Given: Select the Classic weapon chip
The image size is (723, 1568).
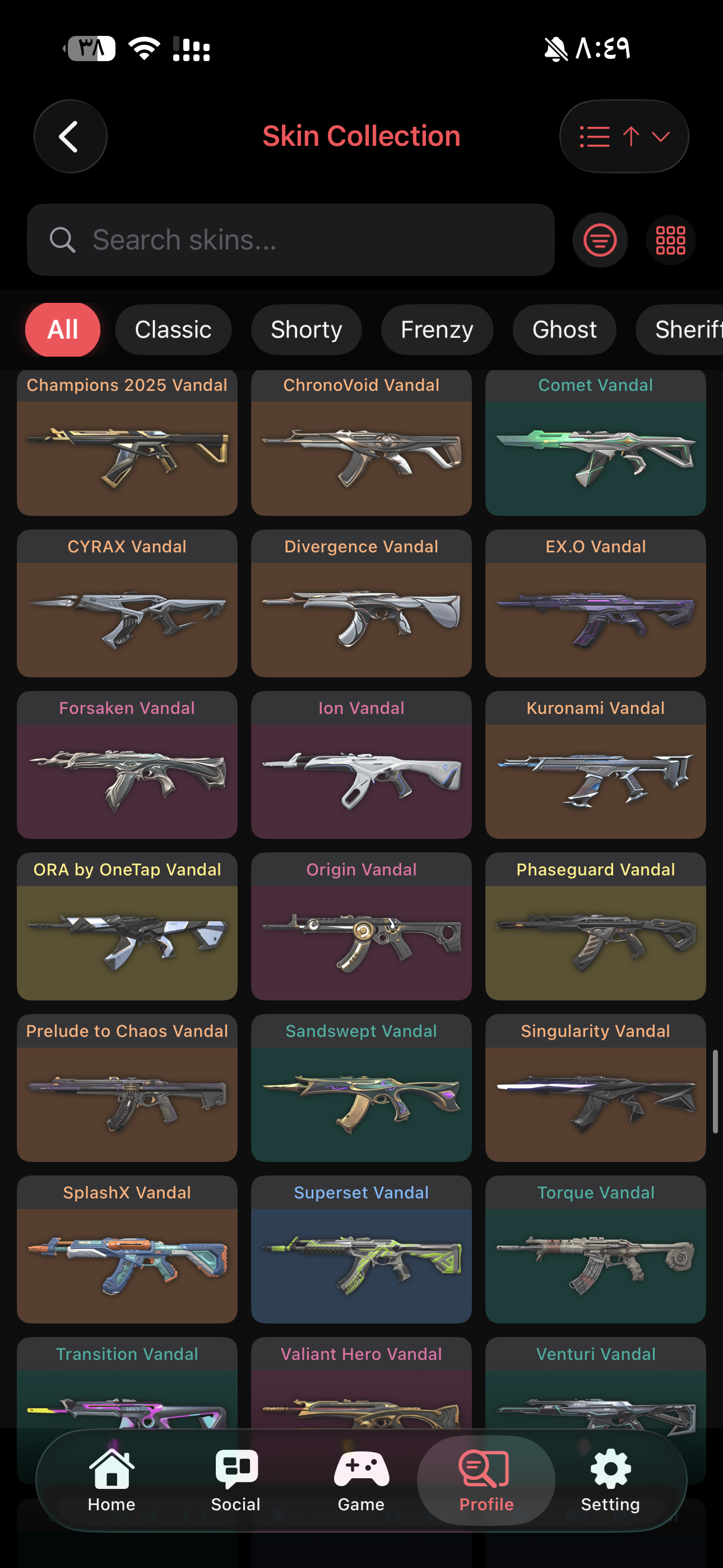Looking at the screenshot, I should coord(173,330).
